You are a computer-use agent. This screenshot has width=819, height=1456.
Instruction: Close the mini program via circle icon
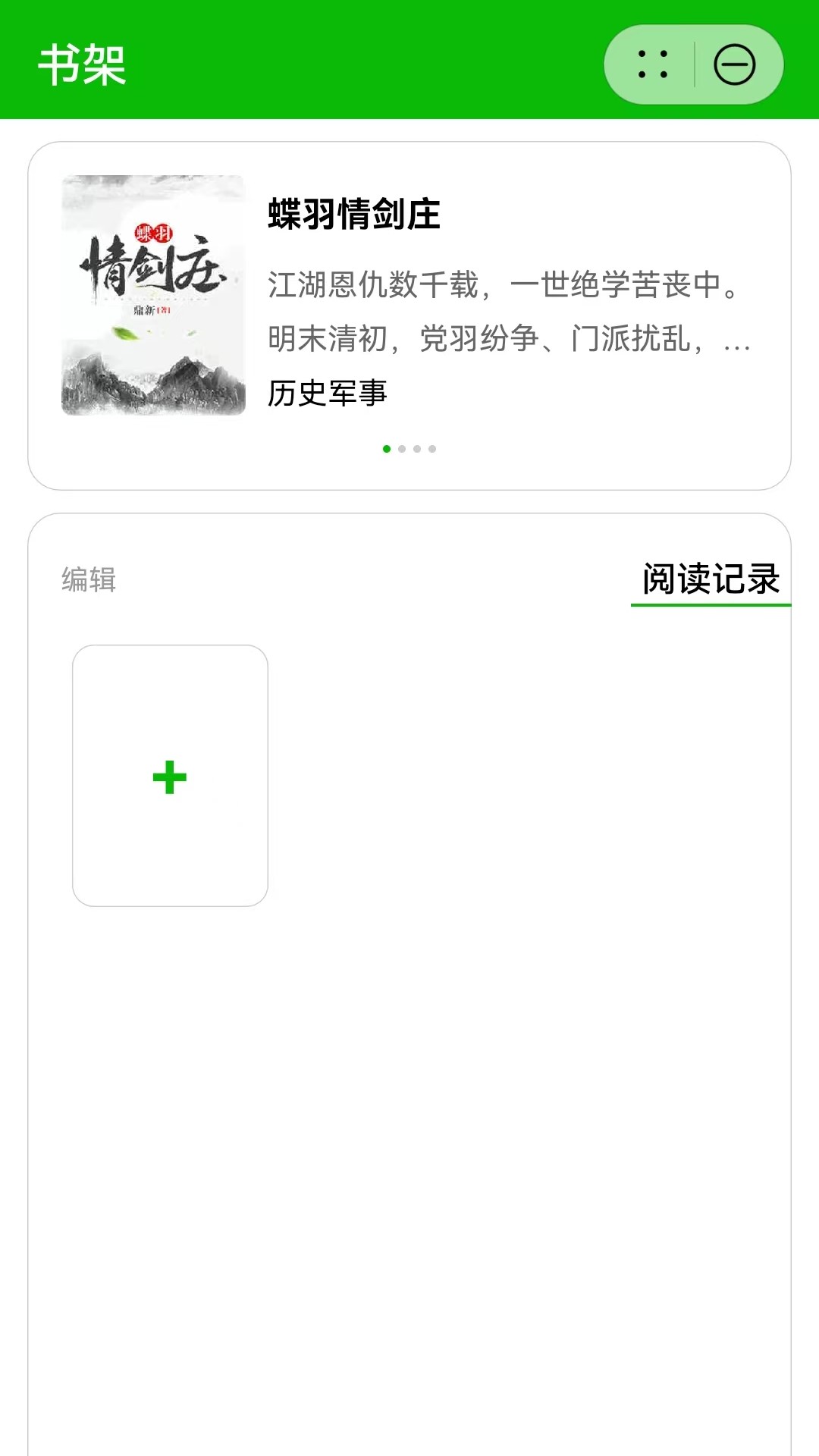734,64
